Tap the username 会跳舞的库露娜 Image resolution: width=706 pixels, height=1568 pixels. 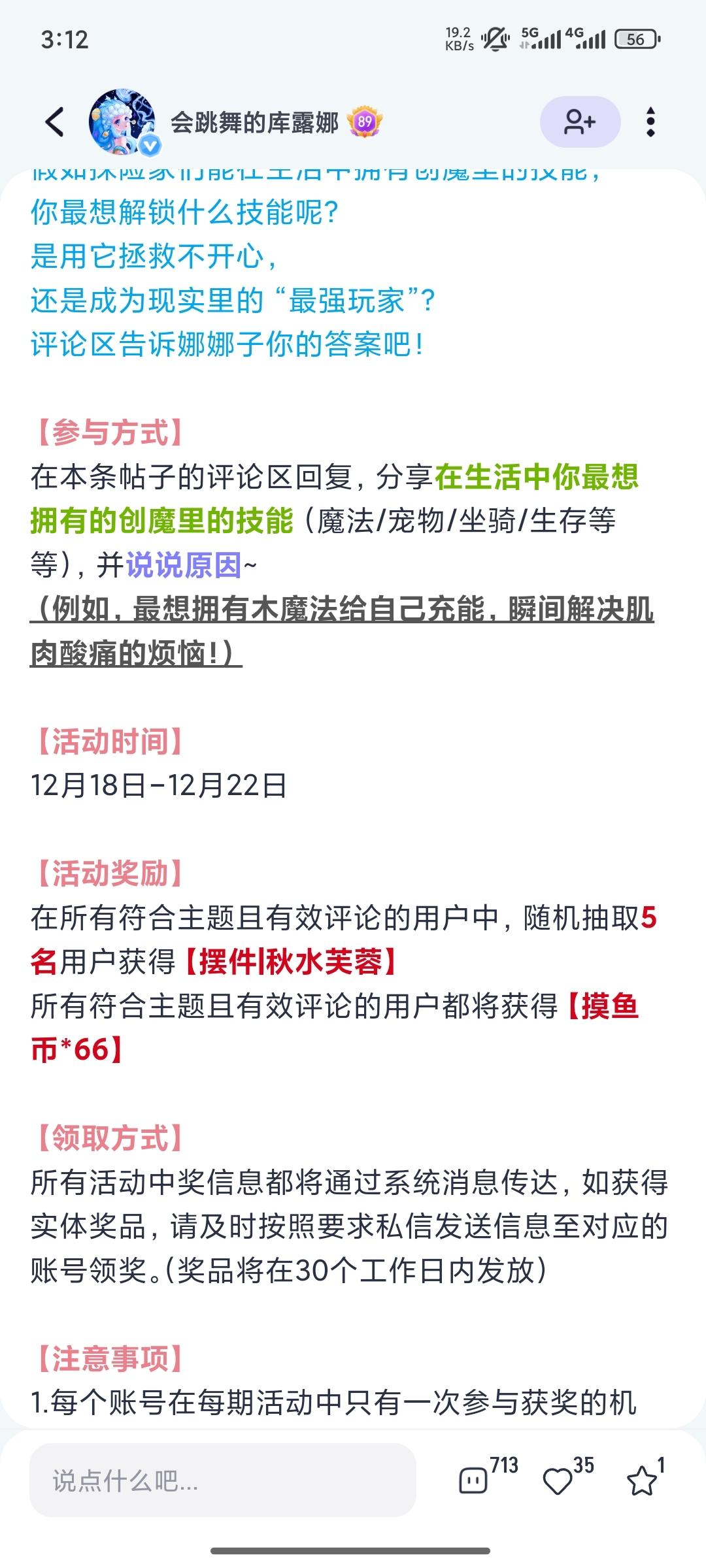pos(255,120)
